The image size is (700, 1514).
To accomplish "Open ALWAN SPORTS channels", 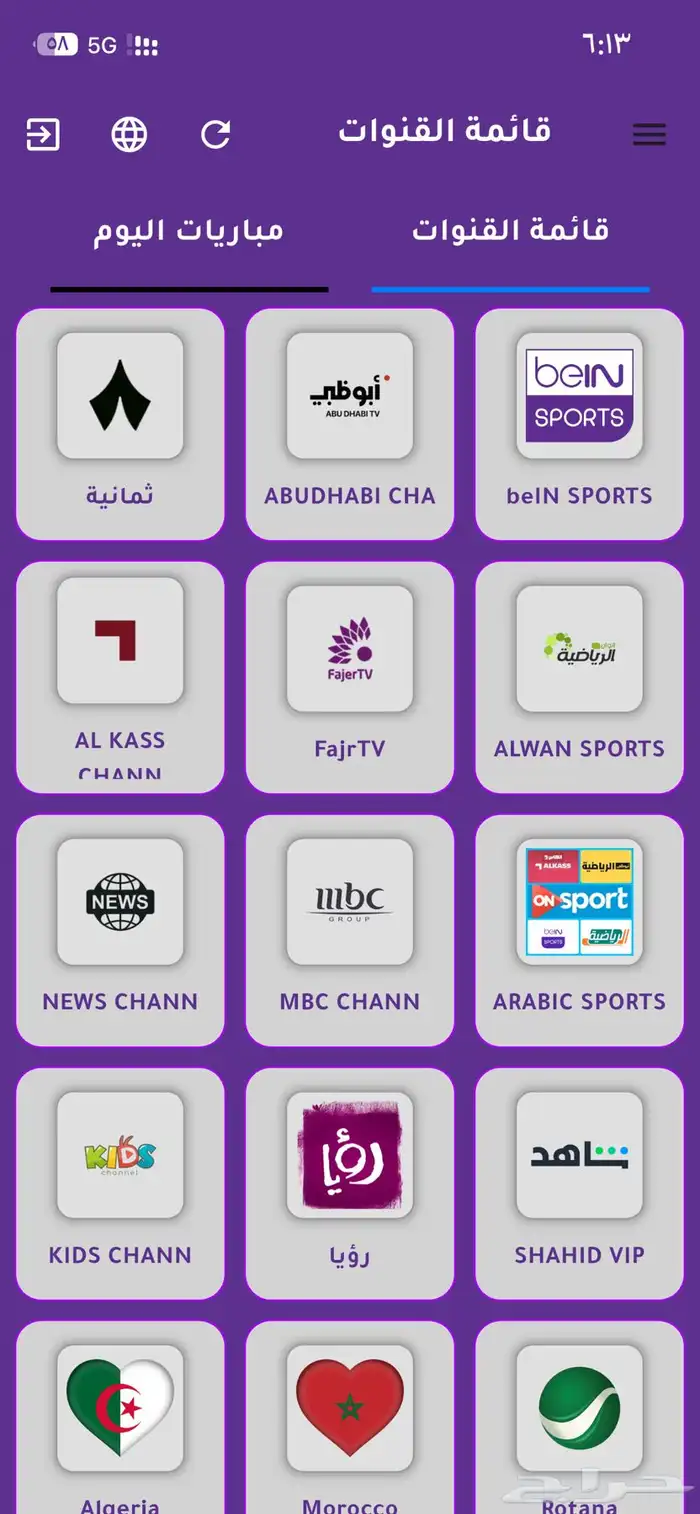I will [579, 677].
